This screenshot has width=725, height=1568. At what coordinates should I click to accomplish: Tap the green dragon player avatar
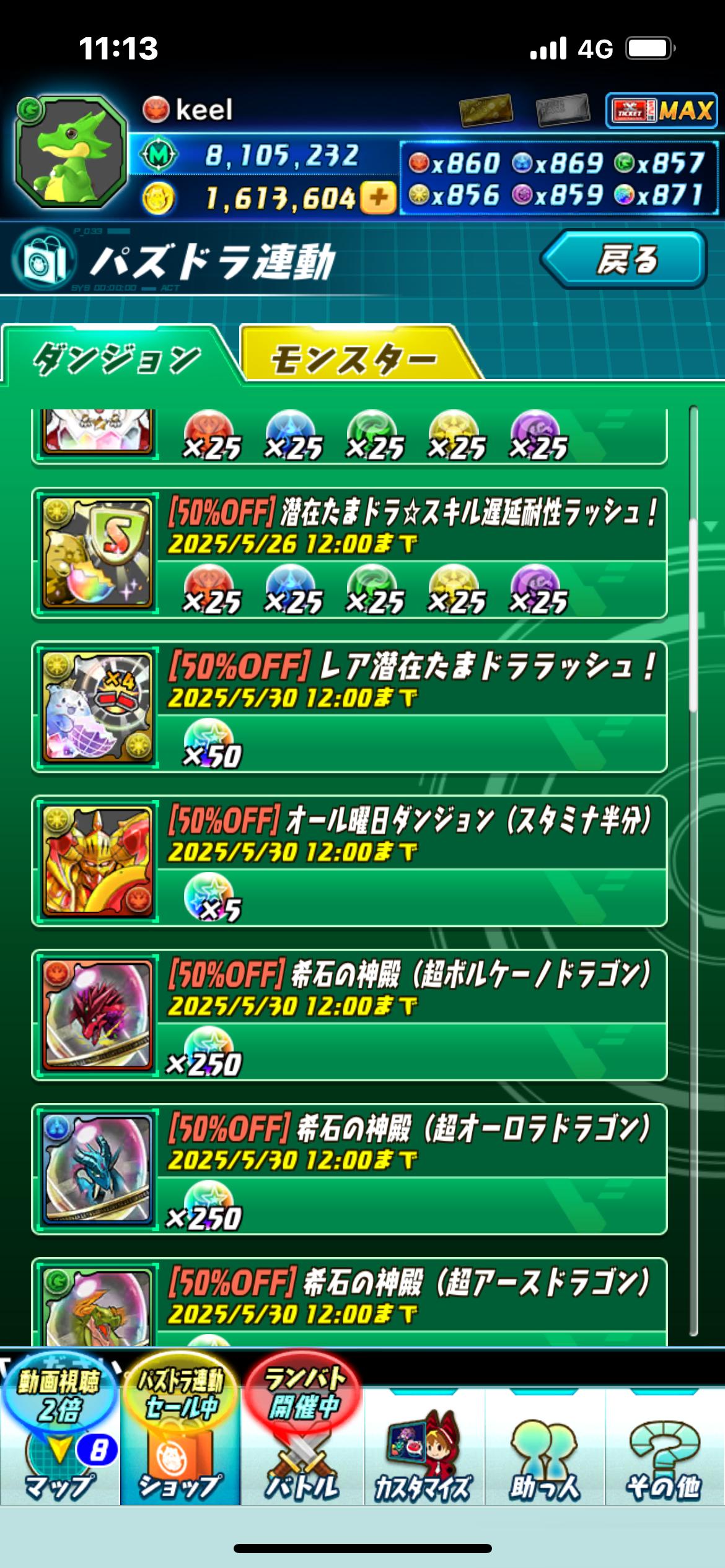[71, 152]
